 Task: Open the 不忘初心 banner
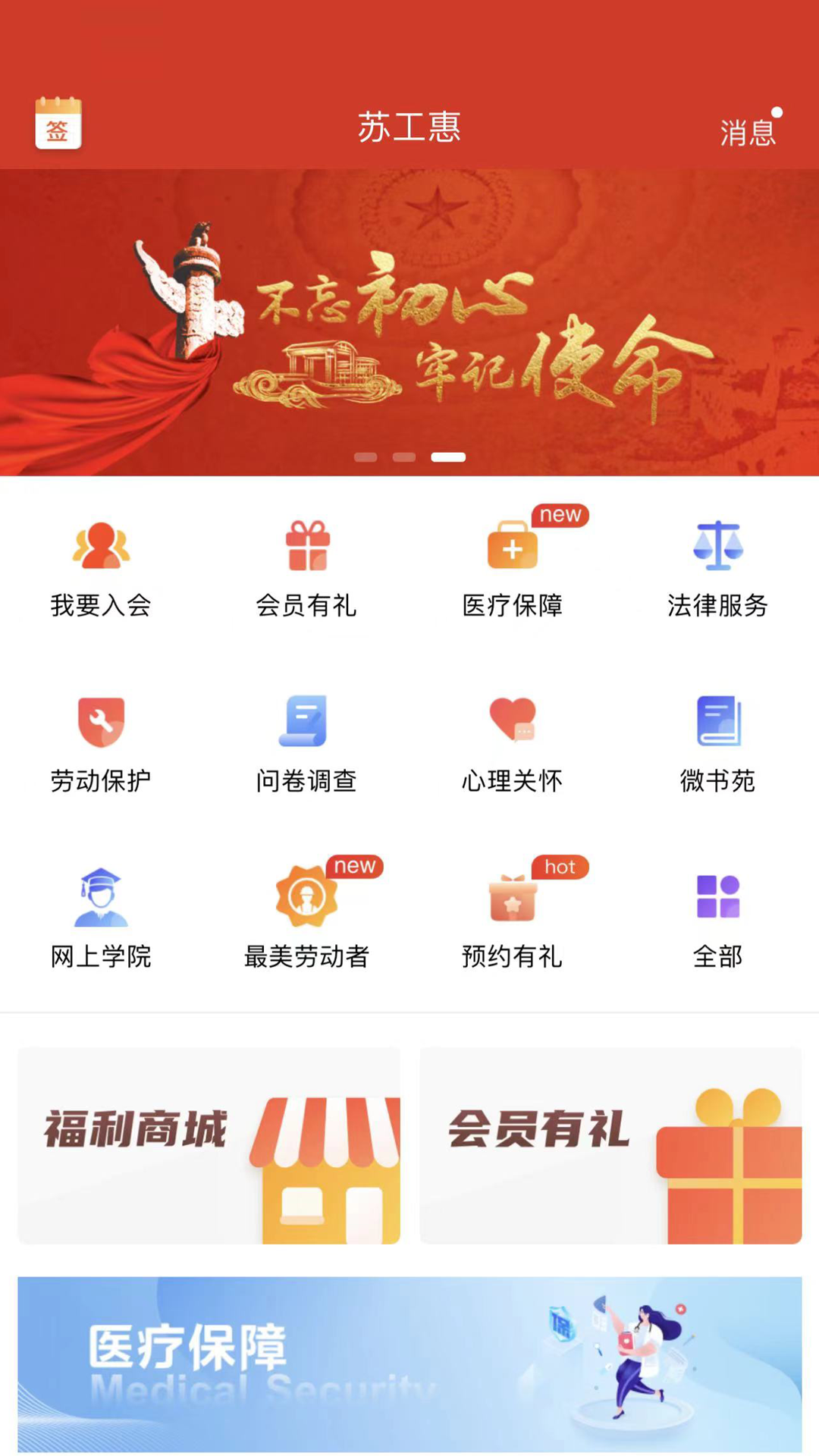tap(409, 322)
